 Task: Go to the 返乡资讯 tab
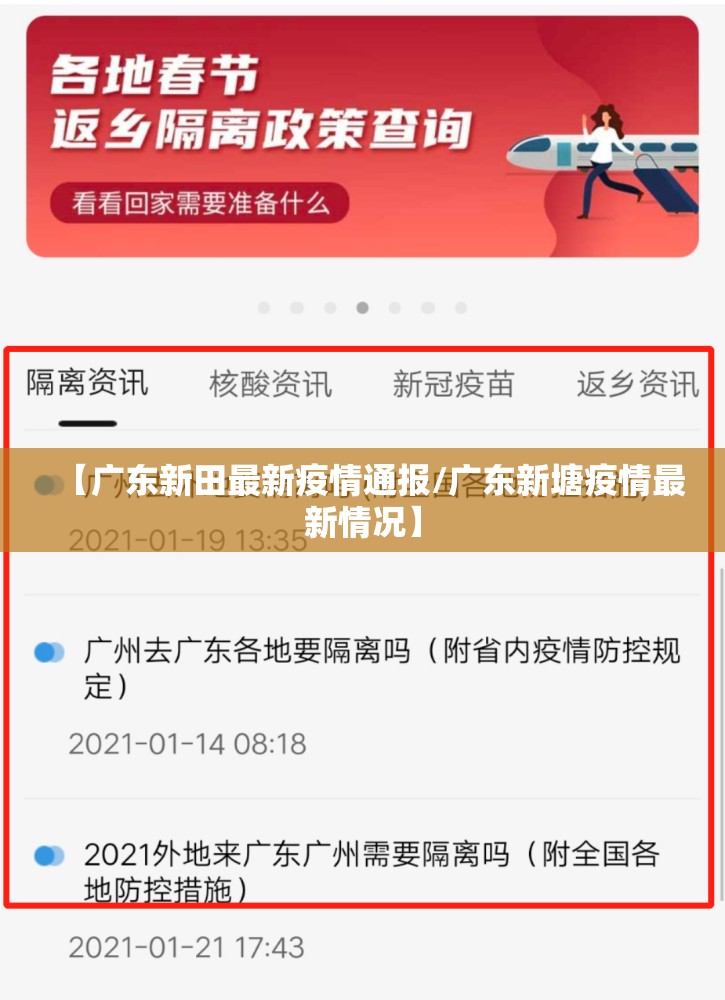click(637, 384)
